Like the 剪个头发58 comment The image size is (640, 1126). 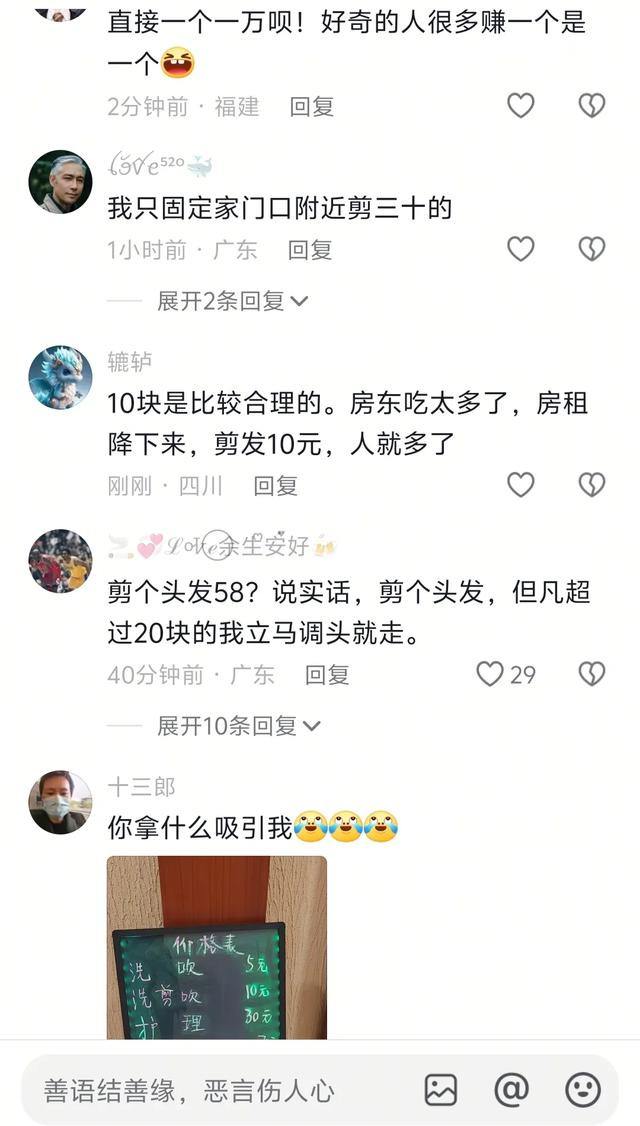point(491,674)
